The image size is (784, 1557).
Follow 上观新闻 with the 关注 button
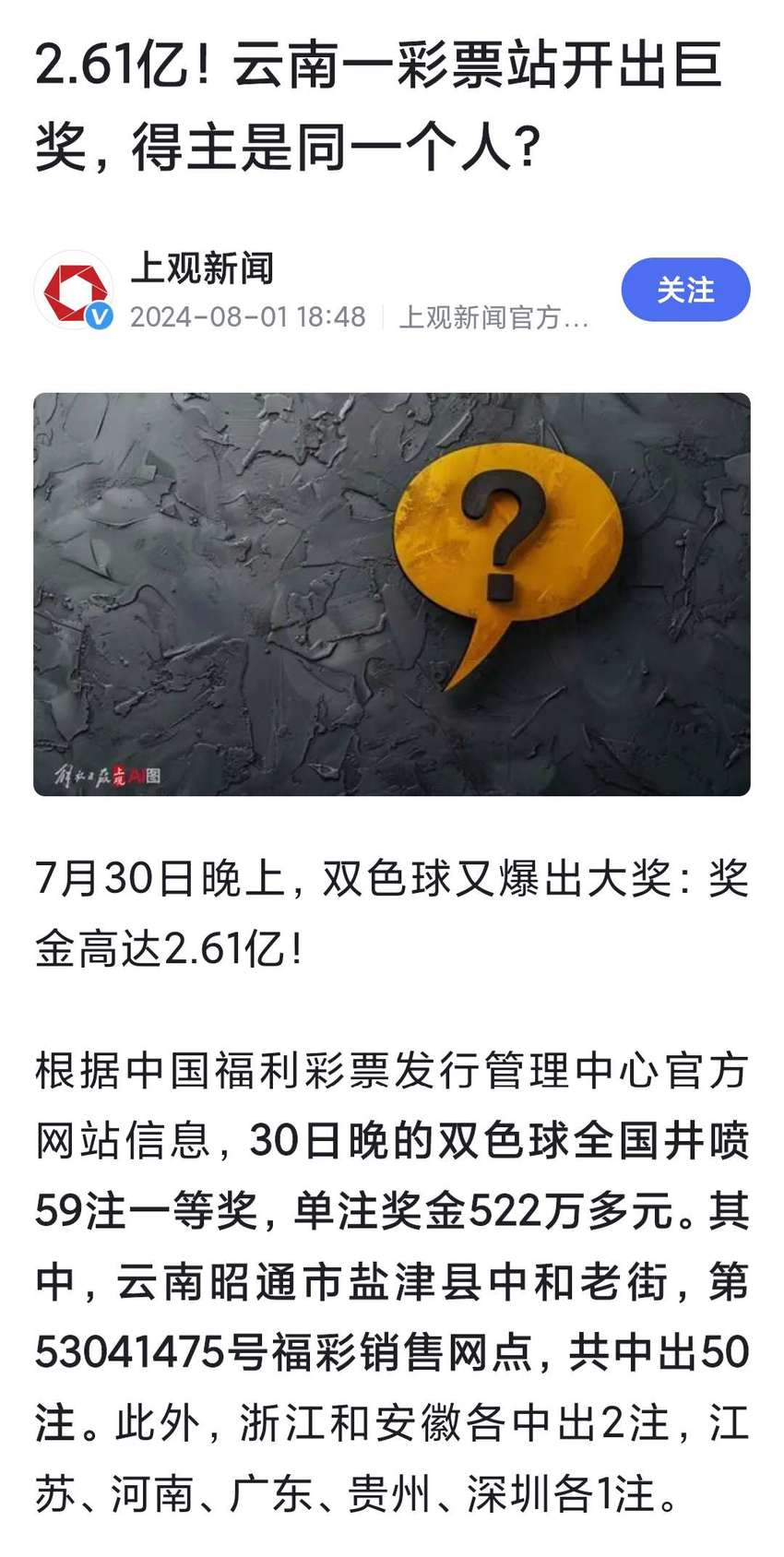(685, 290)
